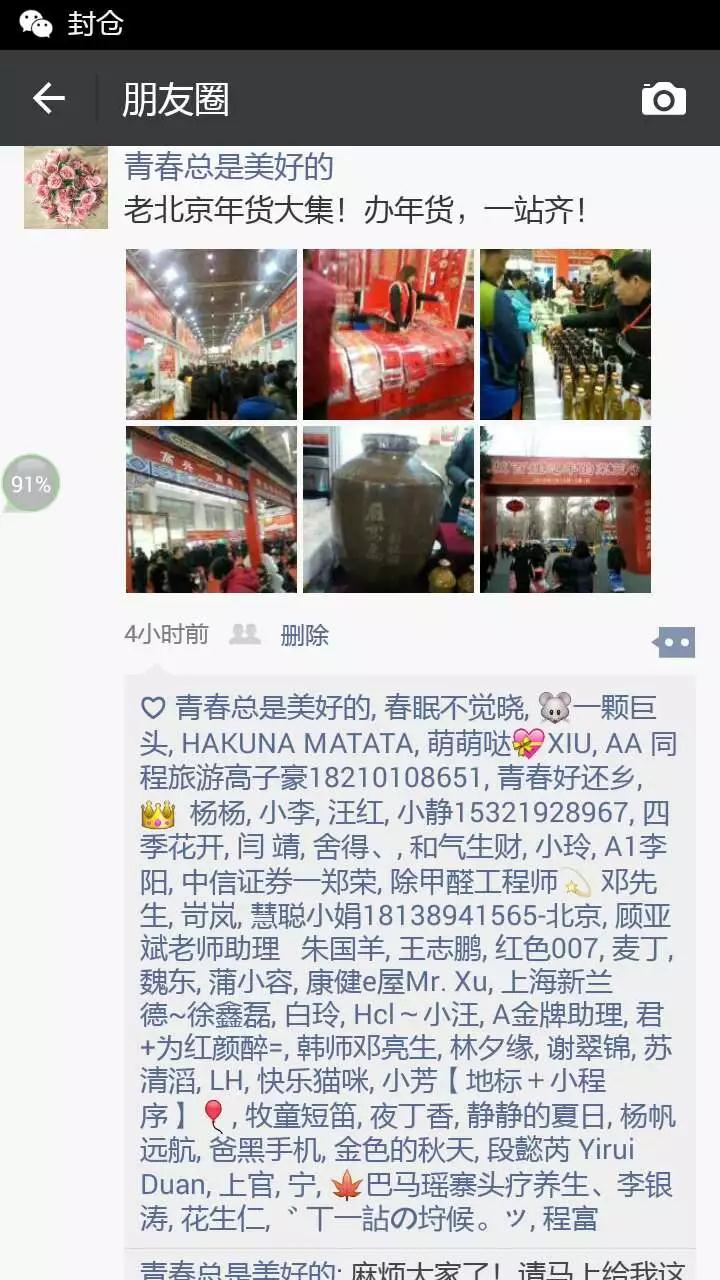View the red gate crowd photo
The height and width of the screenshot is (1280, 720).
pos(211,510)
